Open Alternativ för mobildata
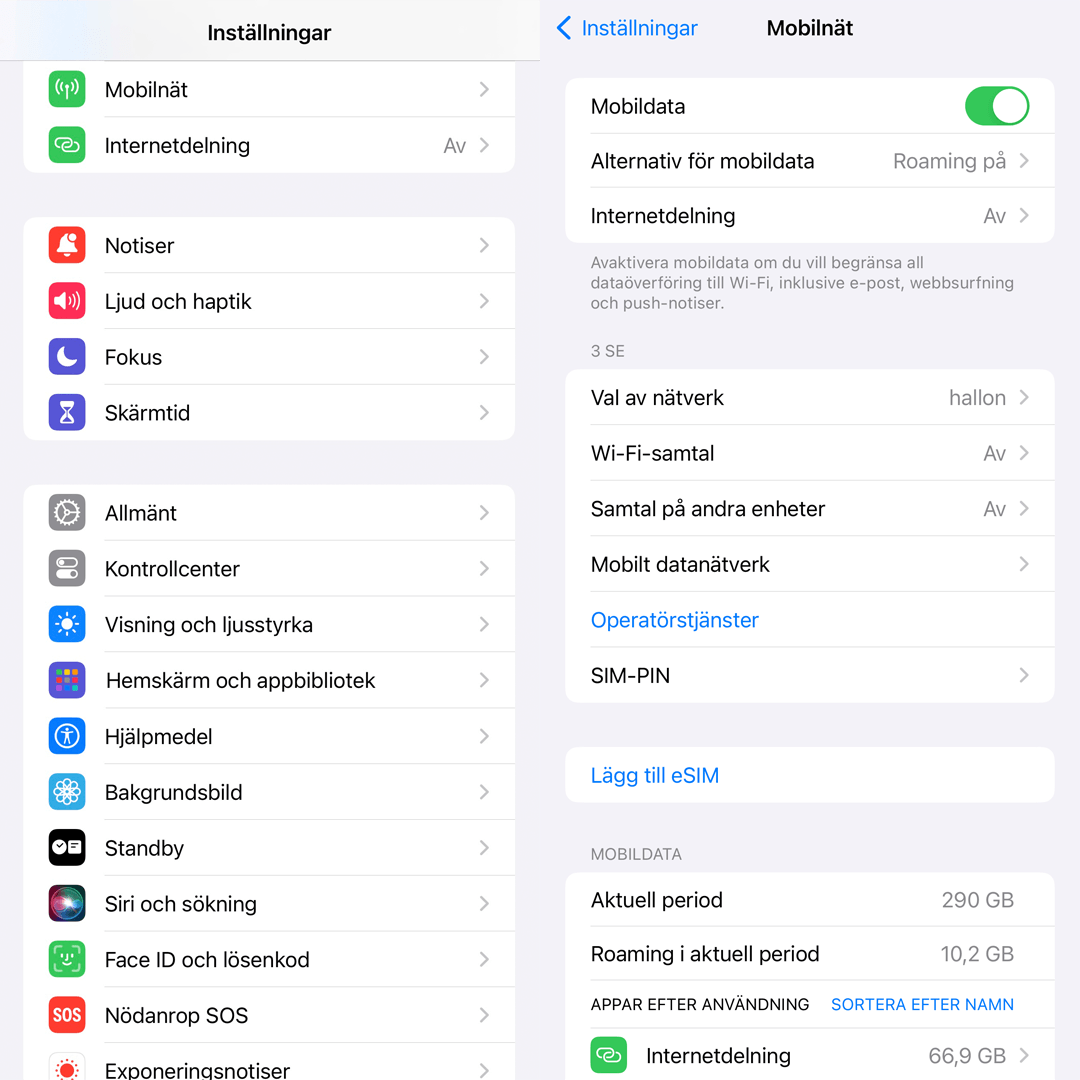The image size is (1080, 1080). 809,161
